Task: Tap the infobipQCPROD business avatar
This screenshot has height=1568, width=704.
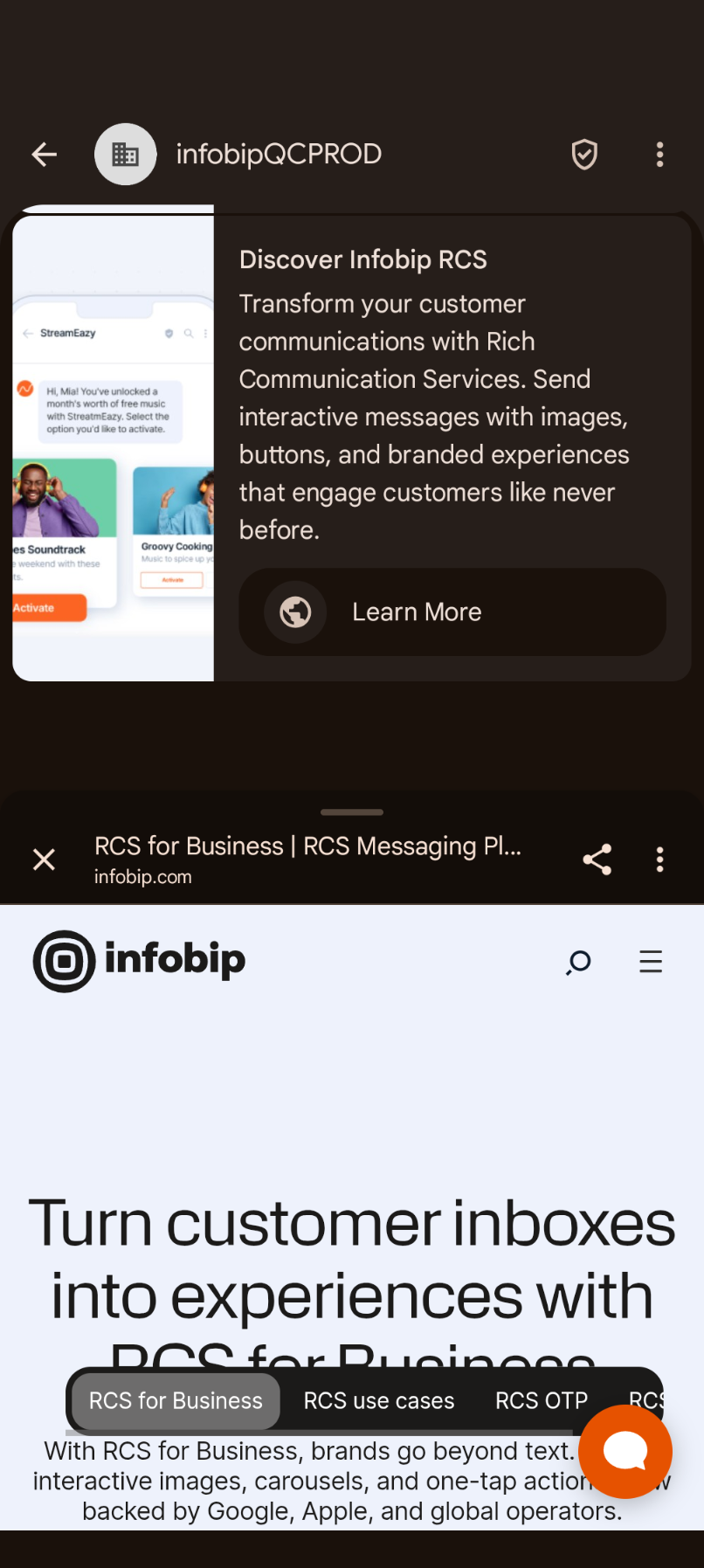Action: pyautogui.click(x=125, y=154)
